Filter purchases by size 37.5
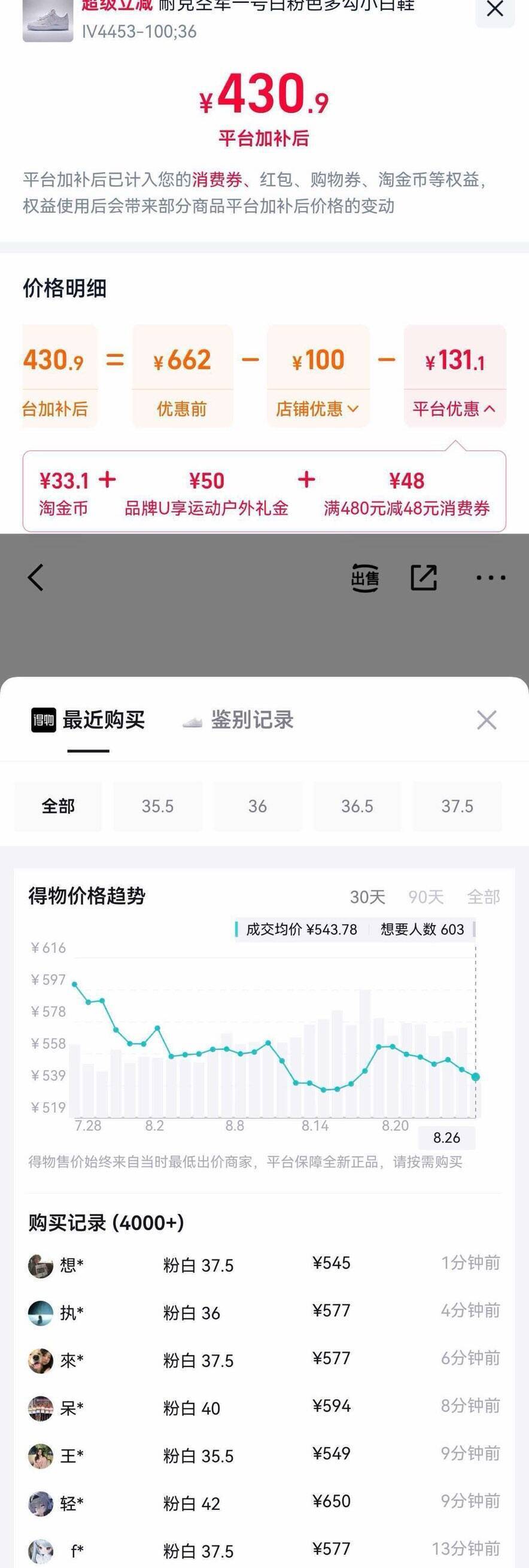The image size is (529, 1568). pyautogui.click(x=457, y=806)
